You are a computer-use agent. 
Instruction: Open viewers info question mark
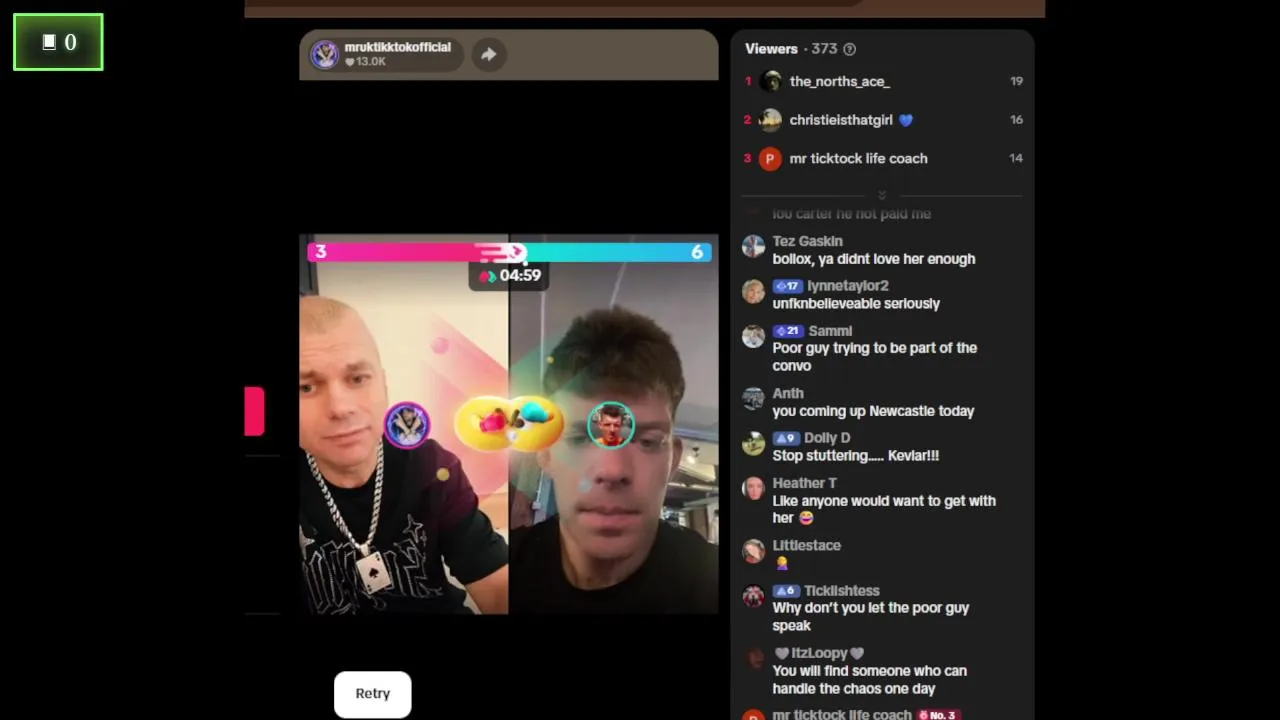pyautogui.click(x=849, y=49)
